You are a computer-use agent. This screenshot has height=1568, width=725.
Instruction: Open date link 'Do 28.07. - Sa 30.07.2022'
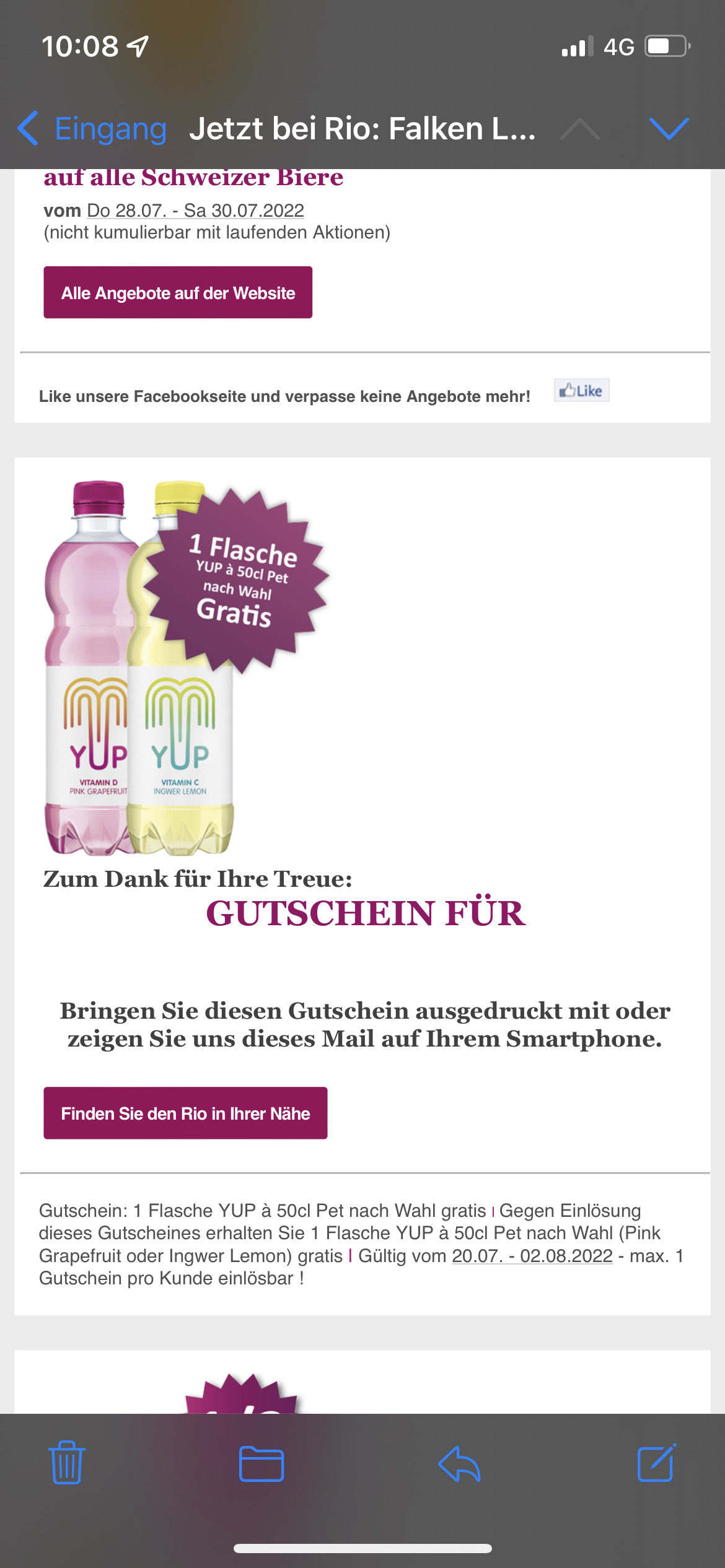coord(195,211)
